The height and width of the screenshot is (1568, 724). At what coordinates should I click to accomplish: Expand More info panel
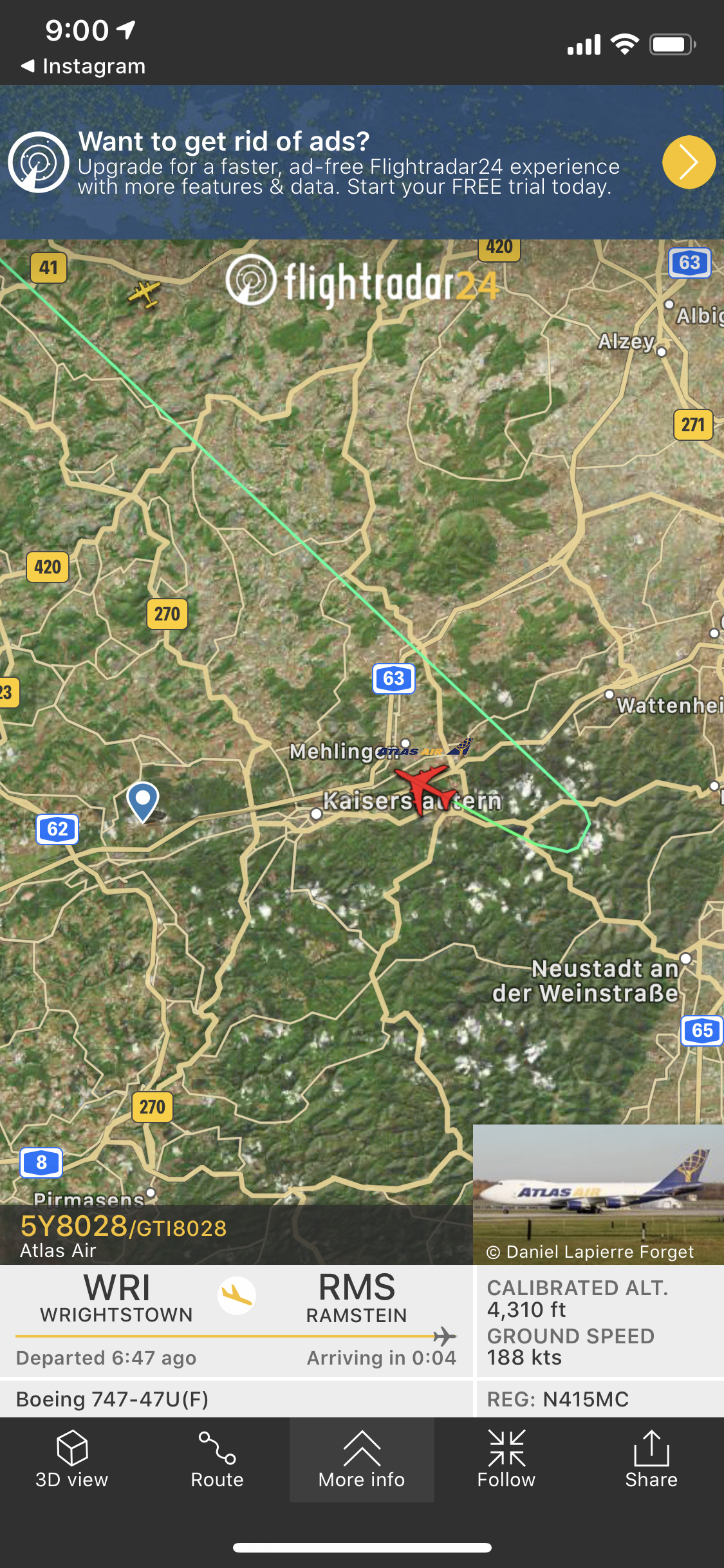pyautogui.click(x=362, y=1459)
